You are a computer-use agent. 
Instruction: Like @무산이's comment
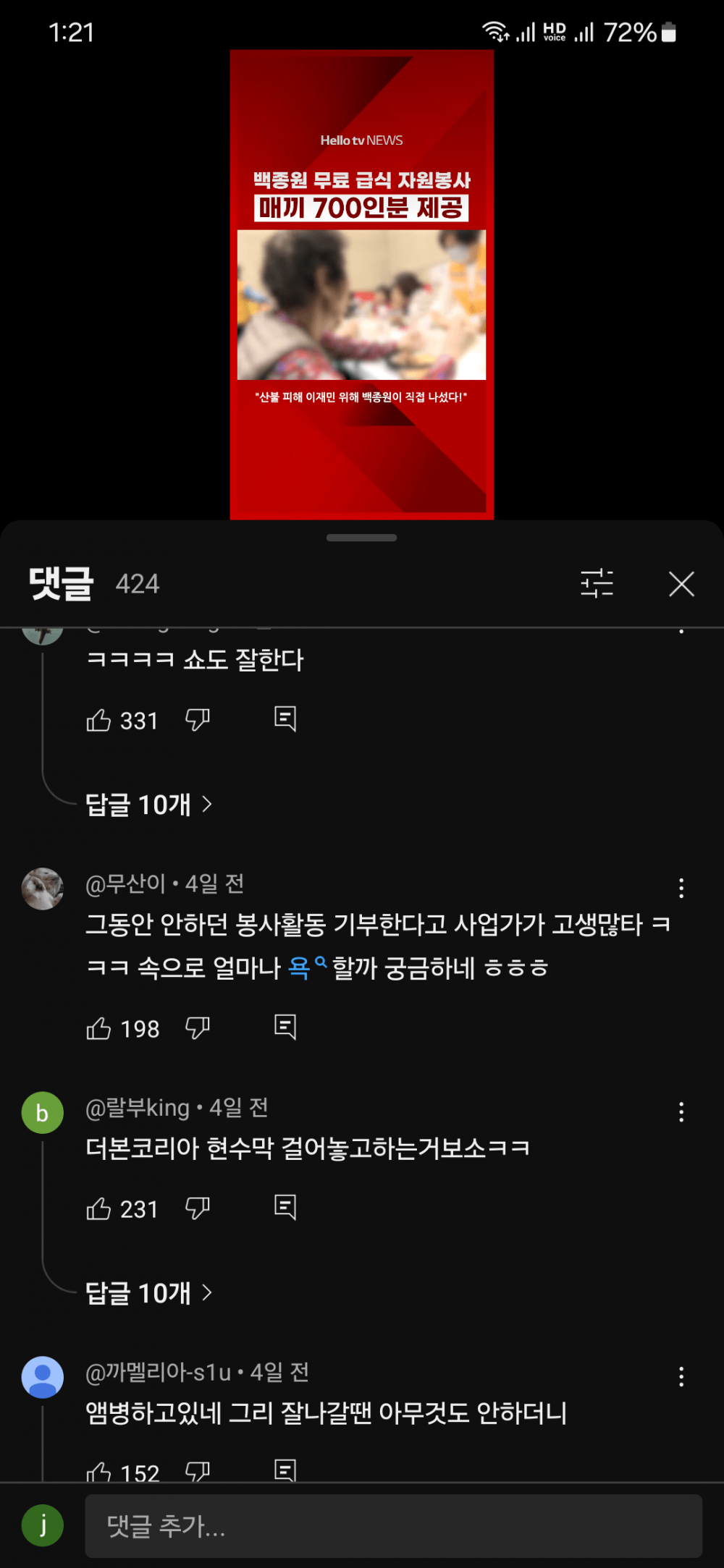[x=98, y=1028]
